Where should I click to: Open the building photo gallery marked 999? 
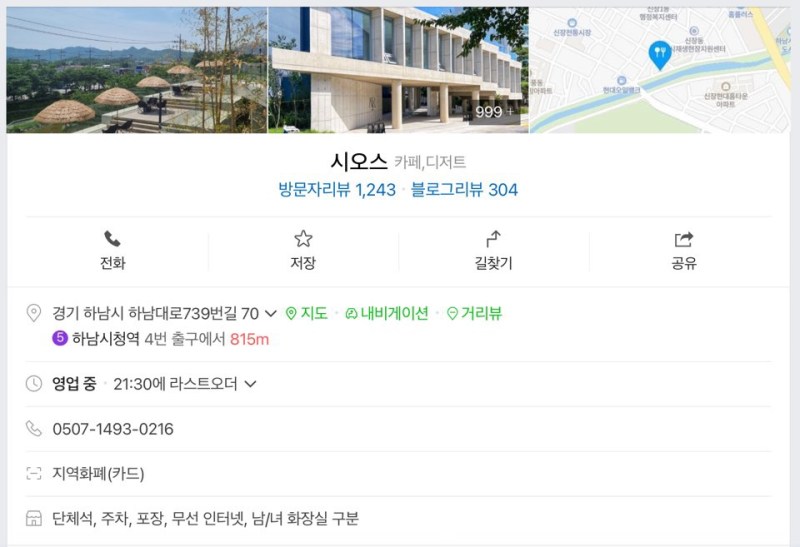(398, 70)
